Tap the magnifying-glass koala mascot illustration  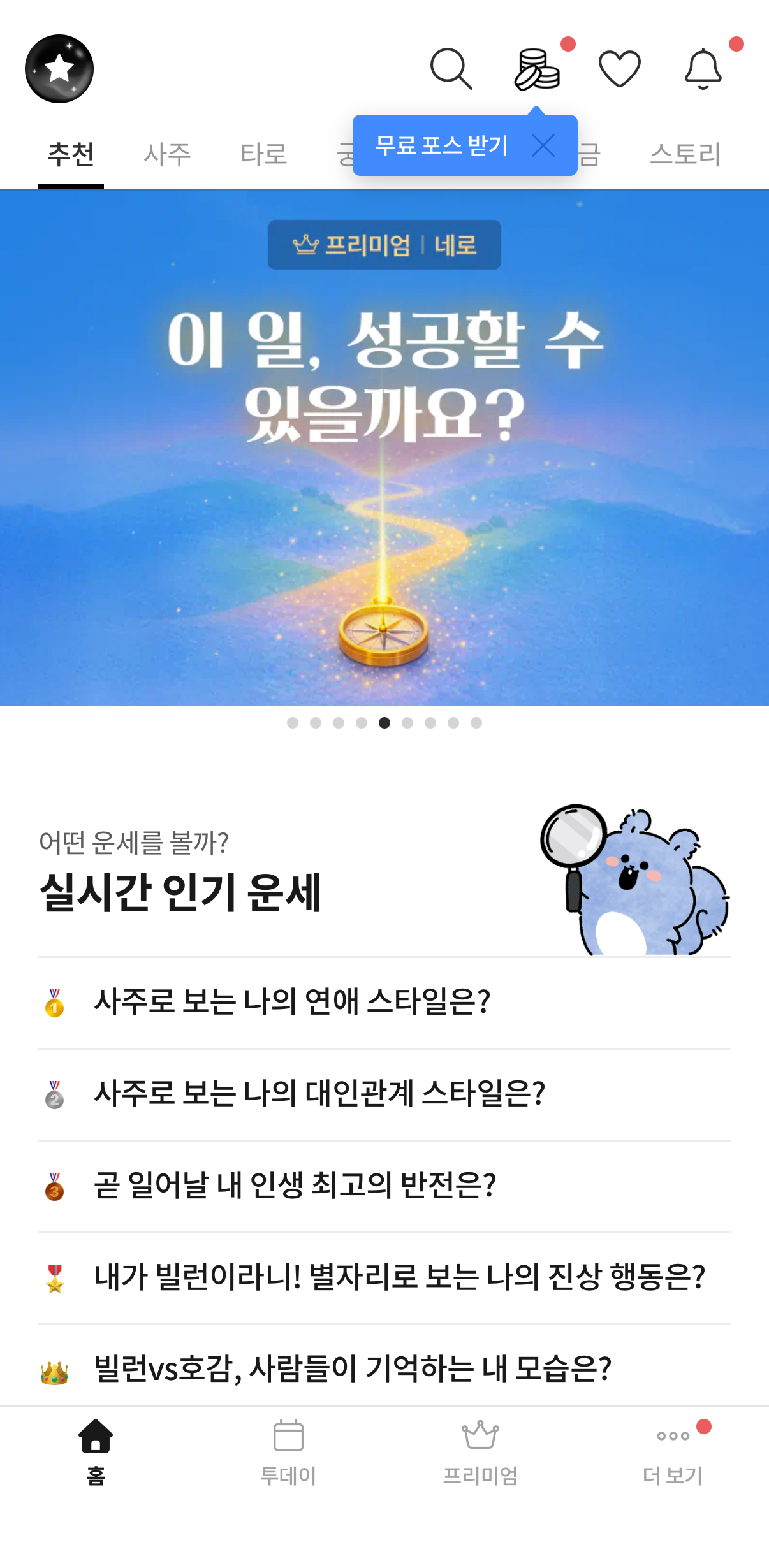634,892
